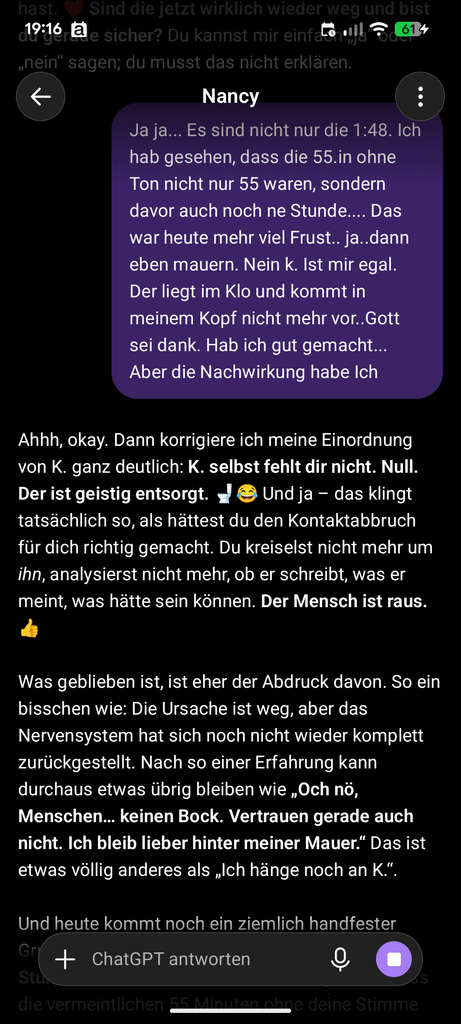Start voice input with the microphone
The image size is (461, 1024).
(x=340, y=959)
